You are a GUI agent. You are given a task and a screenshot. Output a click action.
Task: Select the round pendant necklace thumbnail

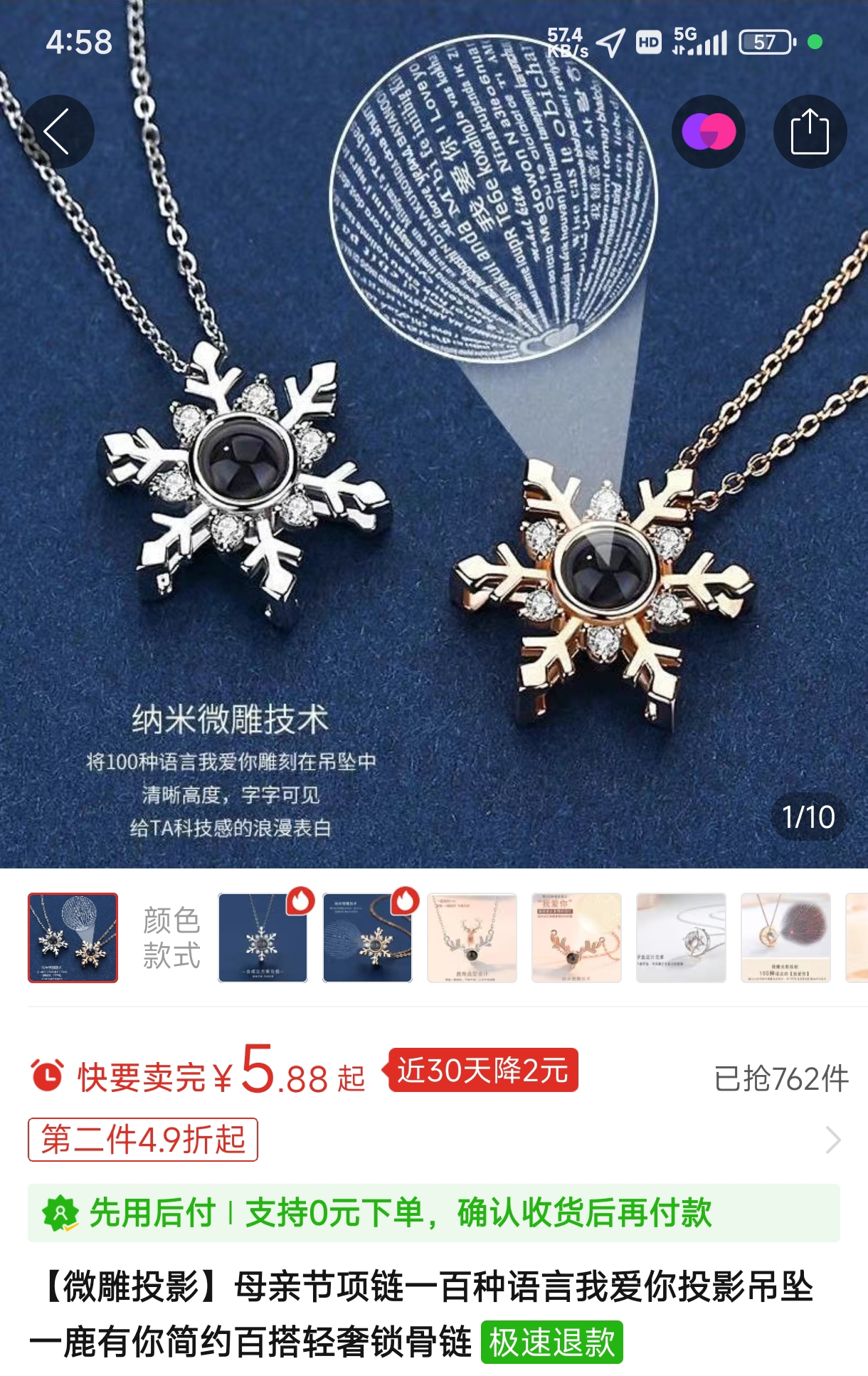click(x=785, y=938)
